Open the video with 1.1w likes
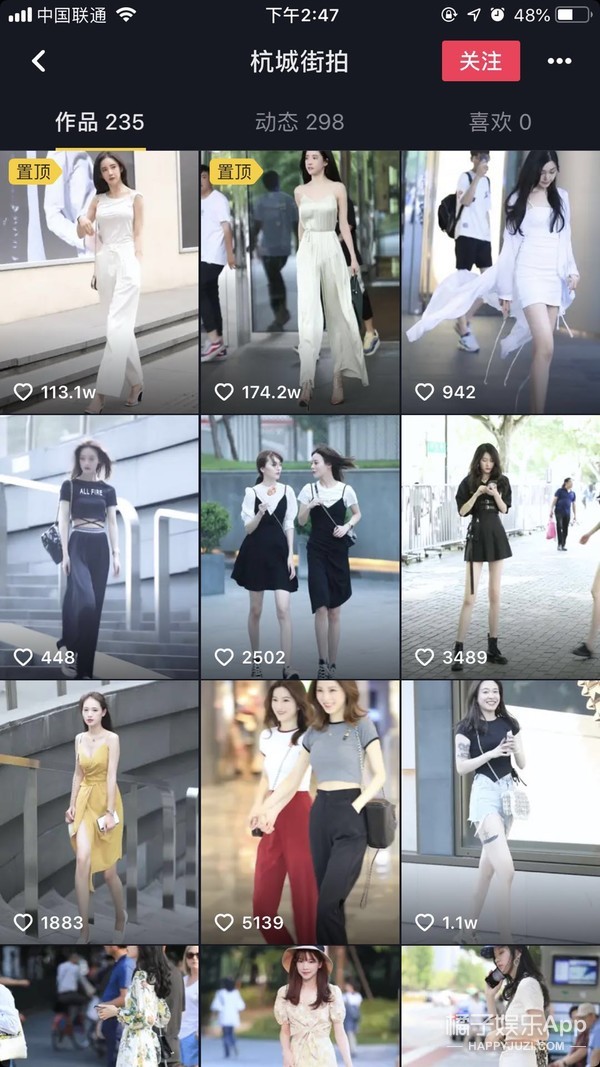This screenshot has height=1067, width=600. [x=500, y=812]
